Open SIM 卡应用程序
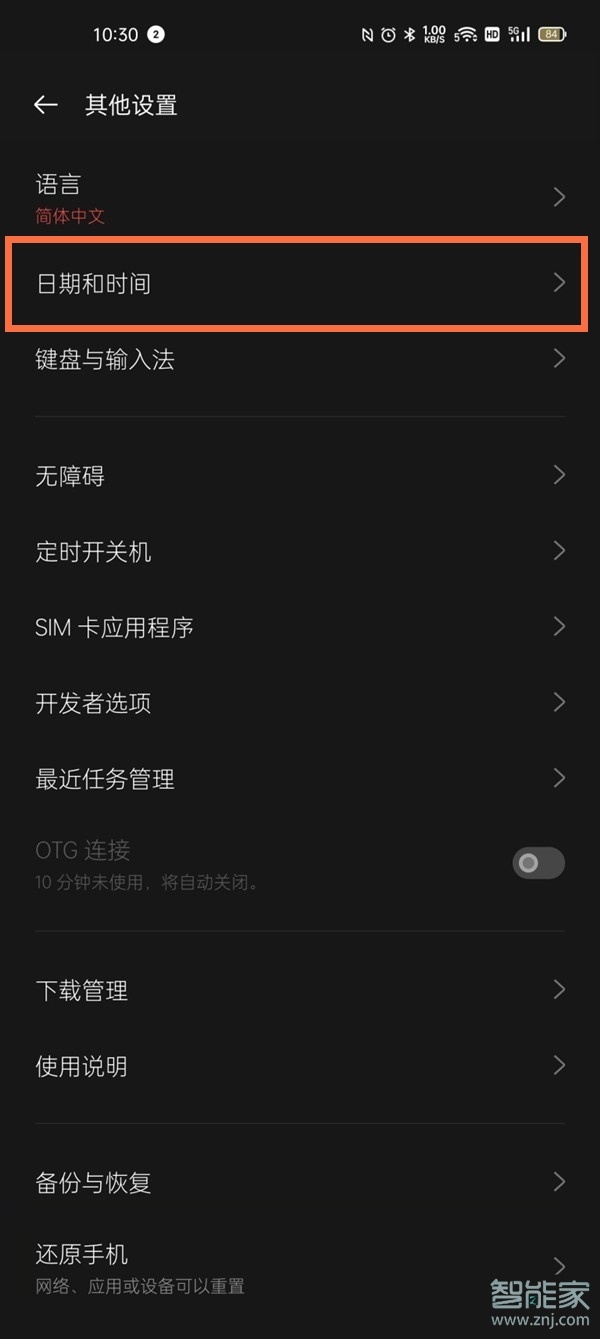This screenshot has width=600, height=1339. coord(300,627)
